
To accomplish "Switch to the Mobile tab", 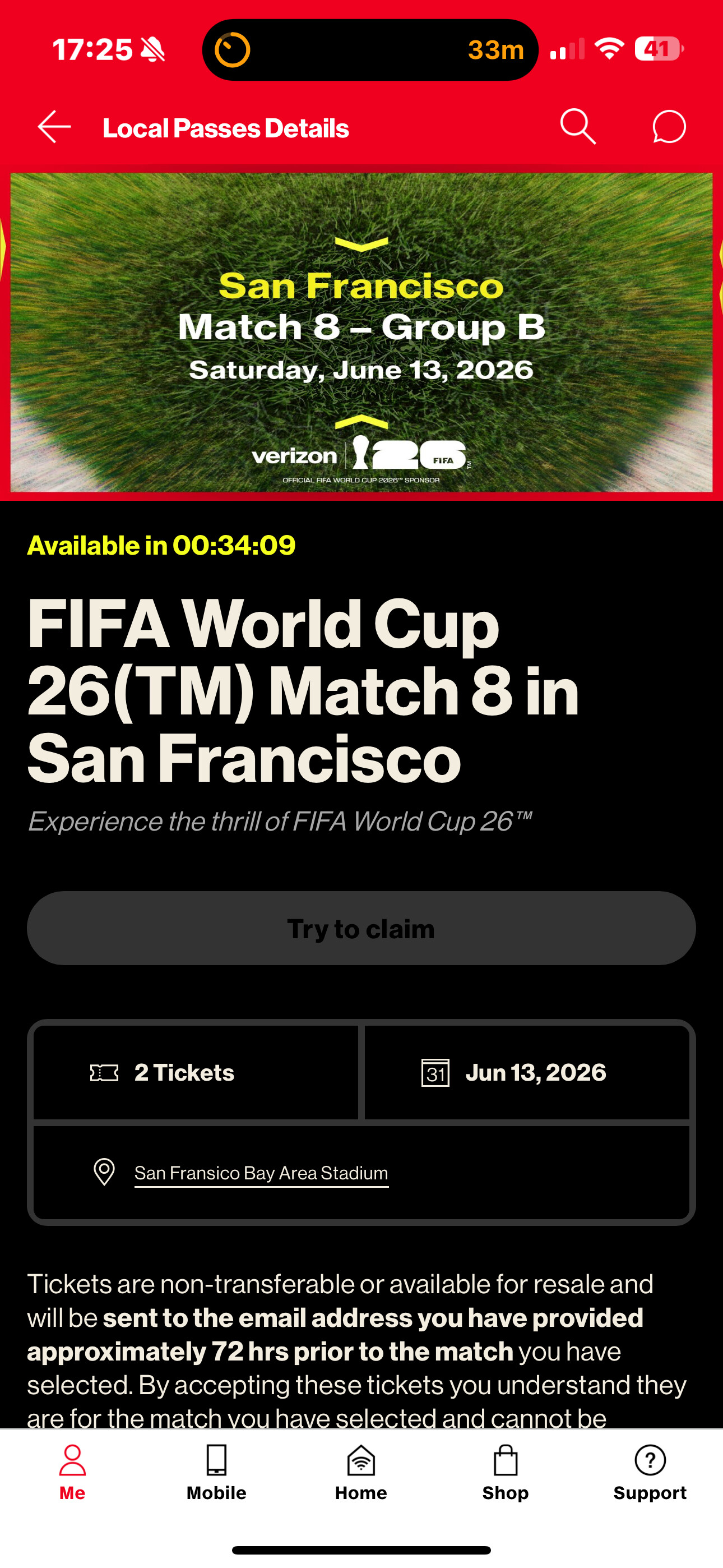I will [x=217, y=1472].
